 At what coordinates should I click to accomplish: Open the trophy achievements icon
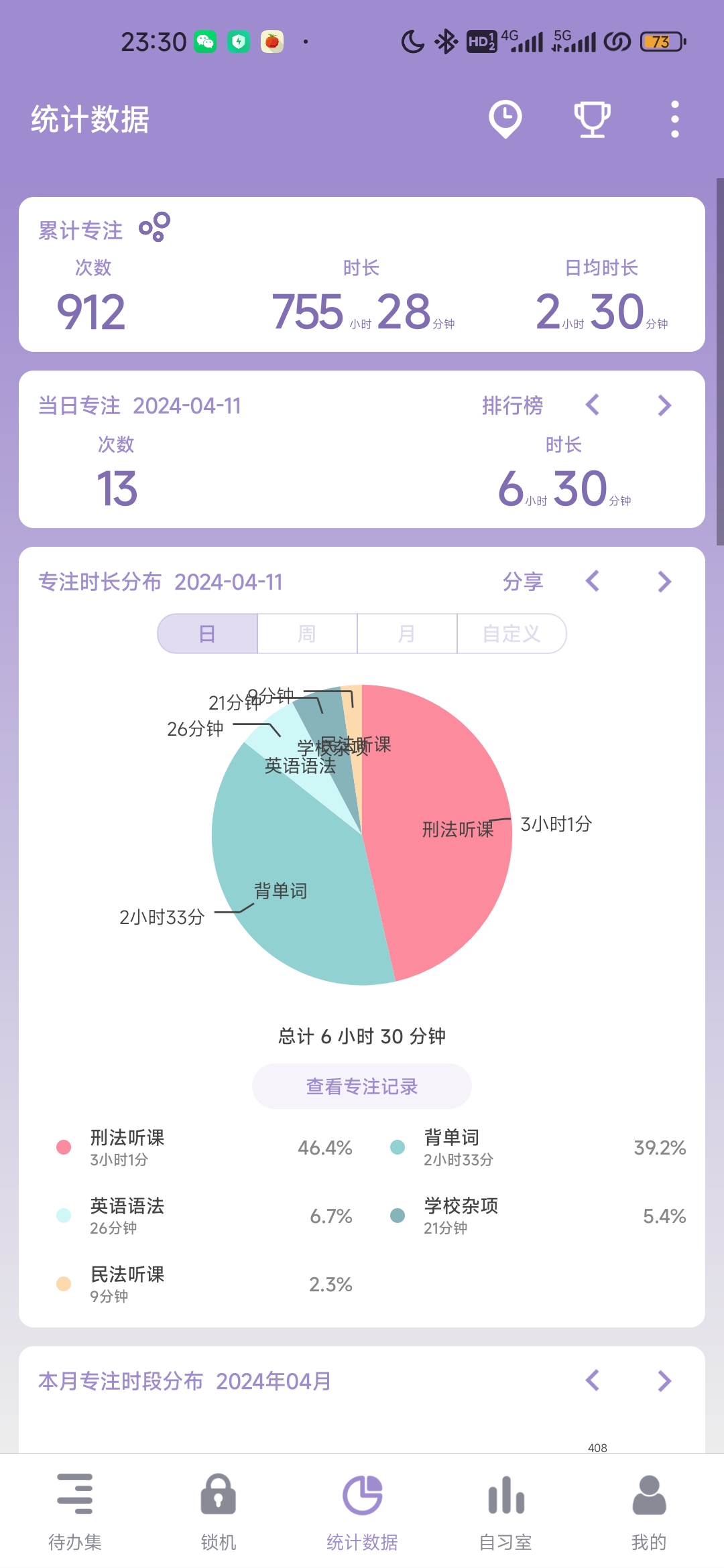592,119
